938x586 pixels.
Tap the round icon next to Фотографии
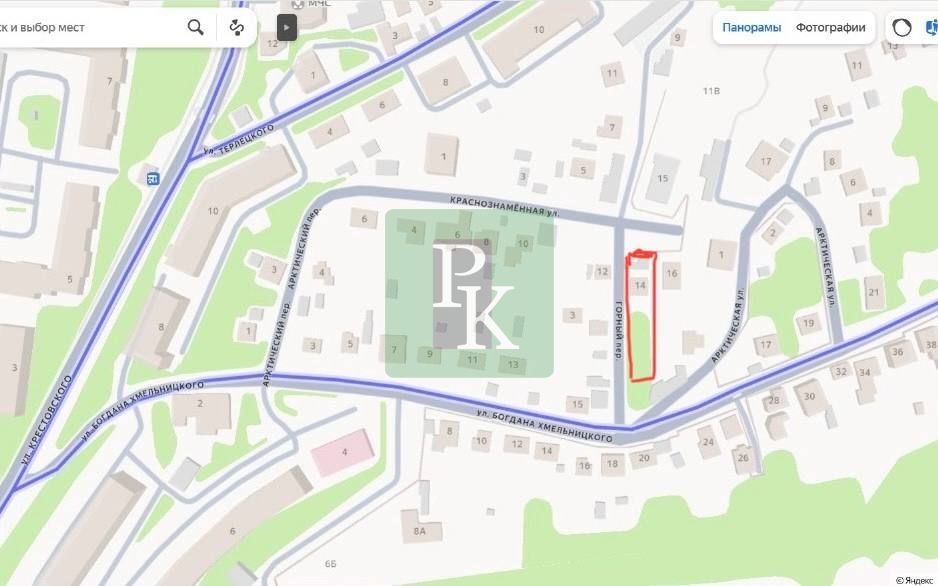902,28
